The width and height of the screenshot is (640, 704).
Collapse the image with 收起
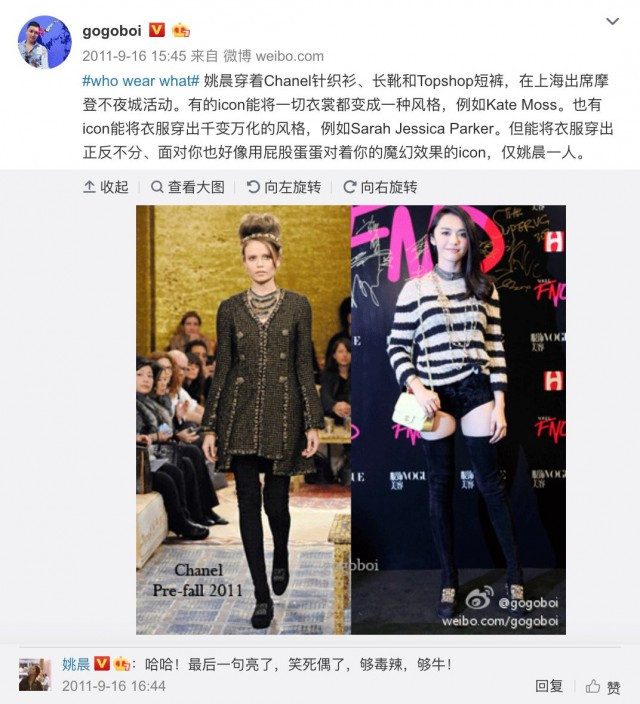pyautogui.click(x=106, y=187)
